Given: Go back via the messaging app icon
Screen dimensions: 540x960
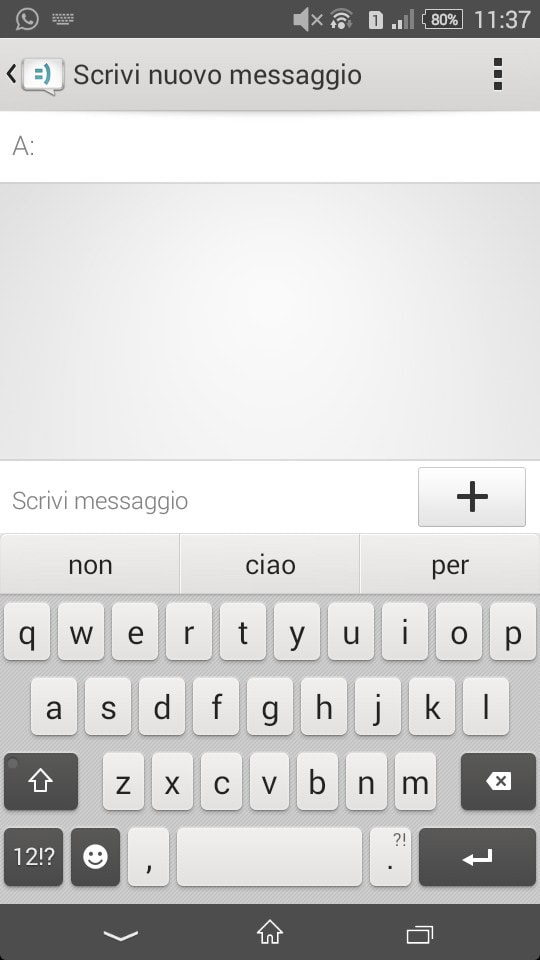Looking at the screenshot, I should [36, 75].
